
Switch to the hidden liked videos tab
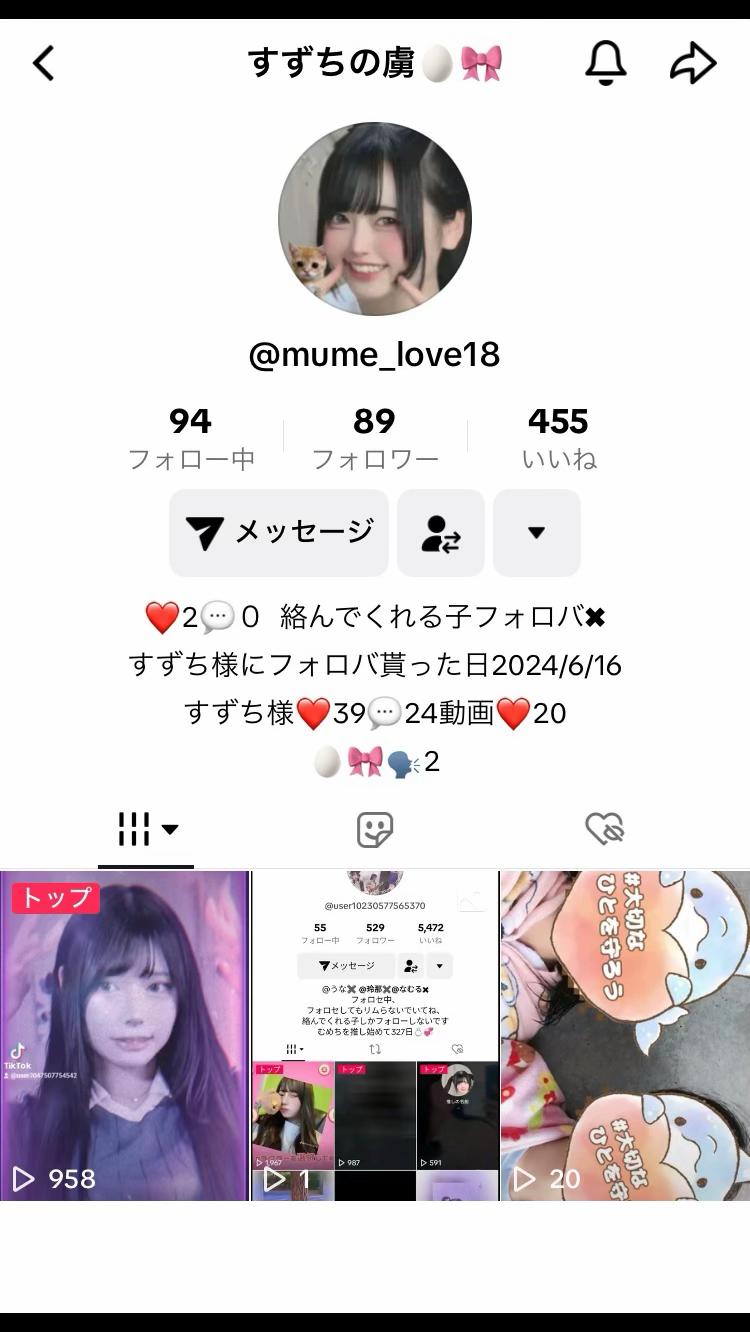[x=604, y=829]
